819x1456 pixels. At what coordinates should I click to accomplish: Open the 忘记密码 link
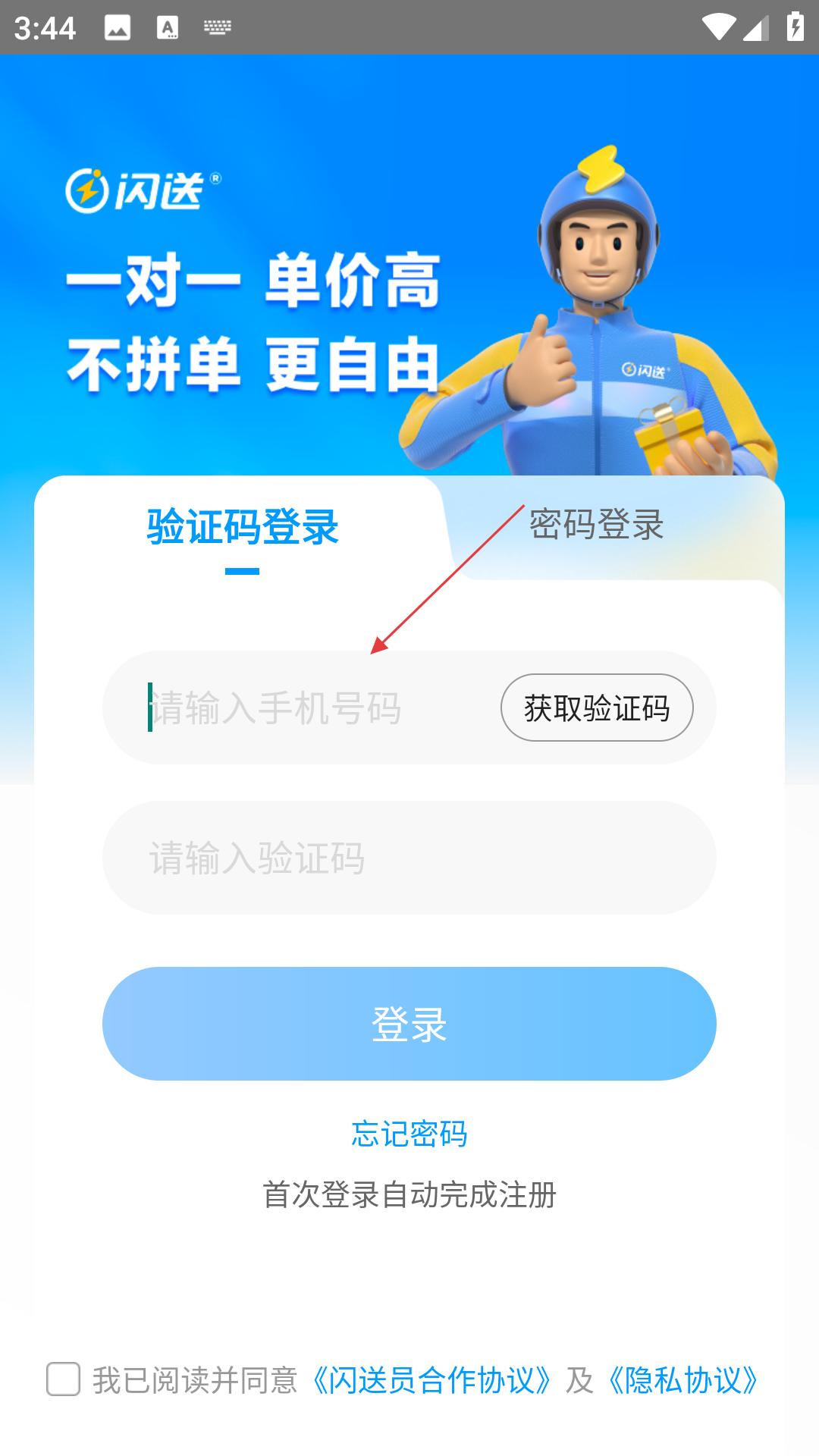(x=409, y=1134)
